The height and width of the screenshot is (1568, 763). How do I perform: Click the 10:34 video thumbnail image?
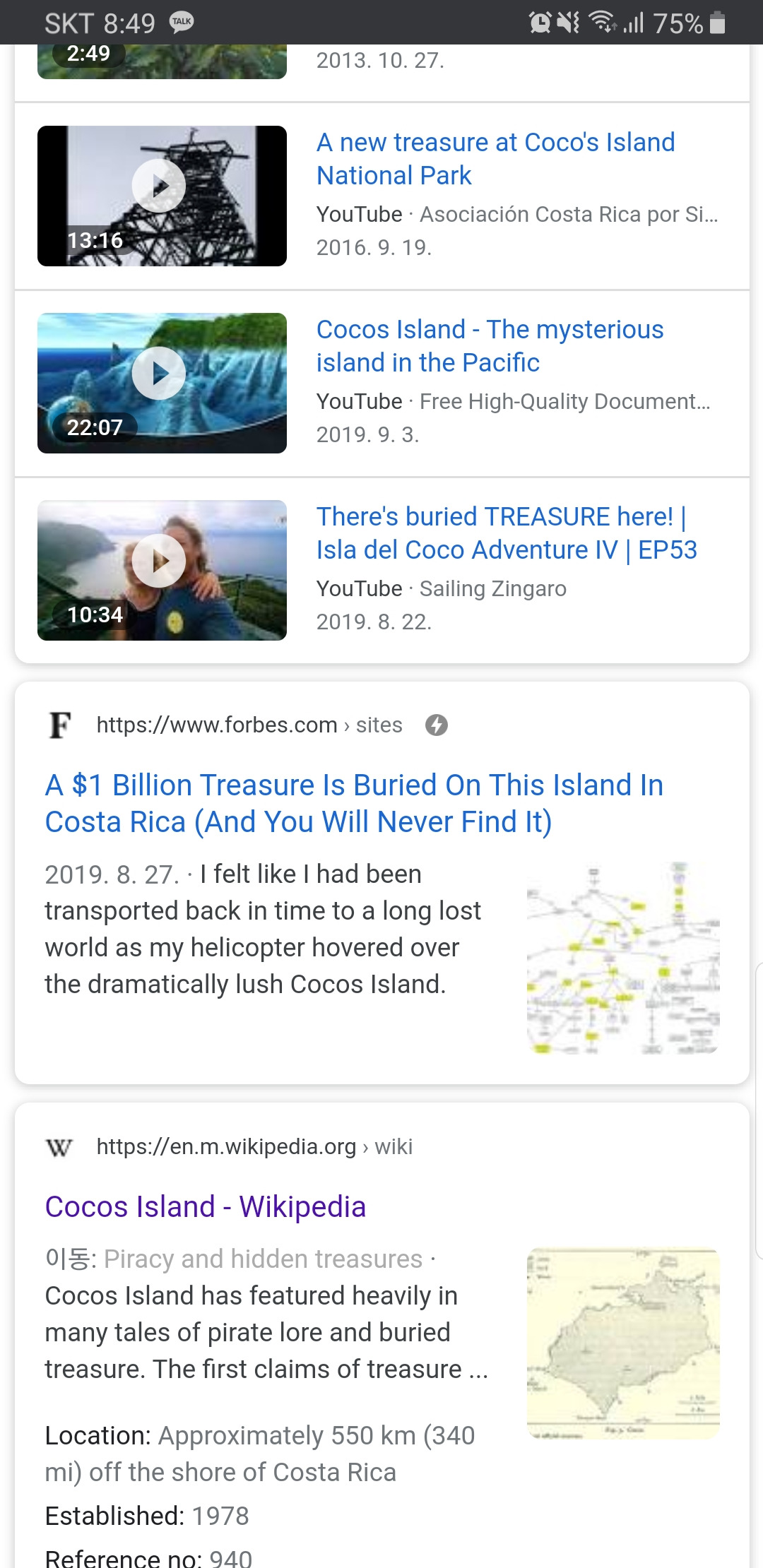click(x=161, y=569)
